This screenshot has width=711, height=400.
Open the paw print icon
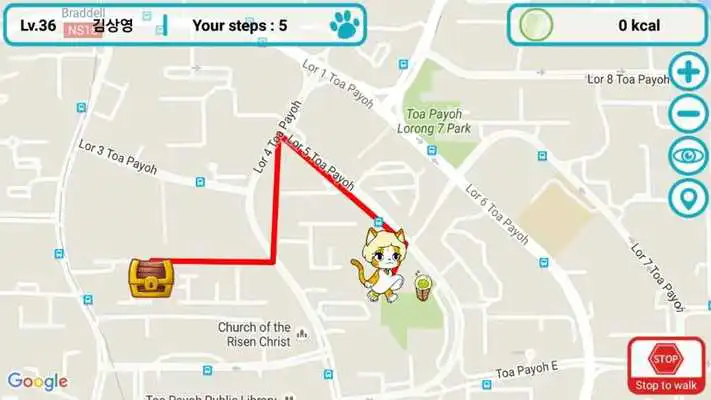click(344, 25)
